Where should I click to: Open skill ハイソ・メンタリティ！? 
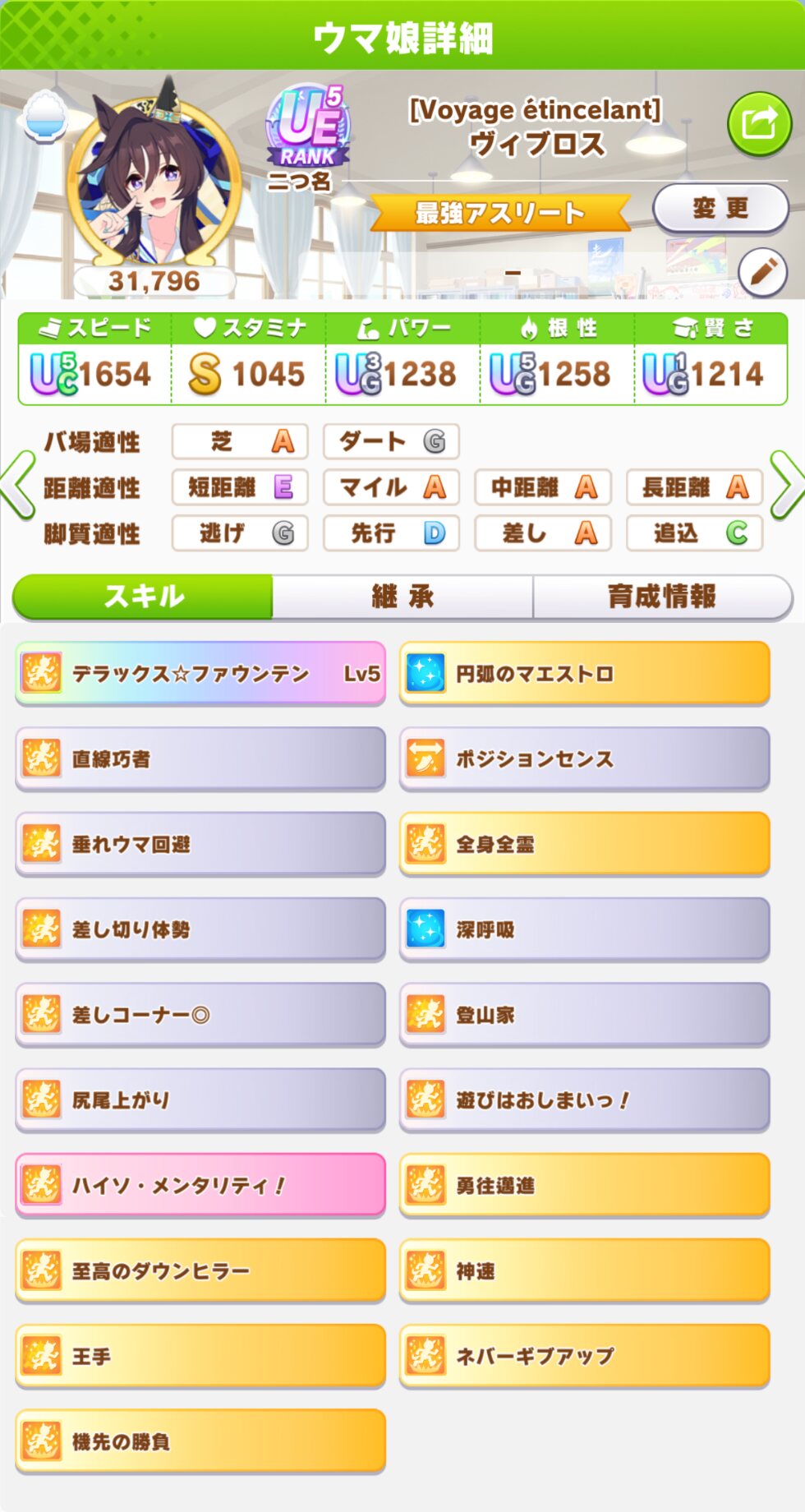(x=200, y=1186)
